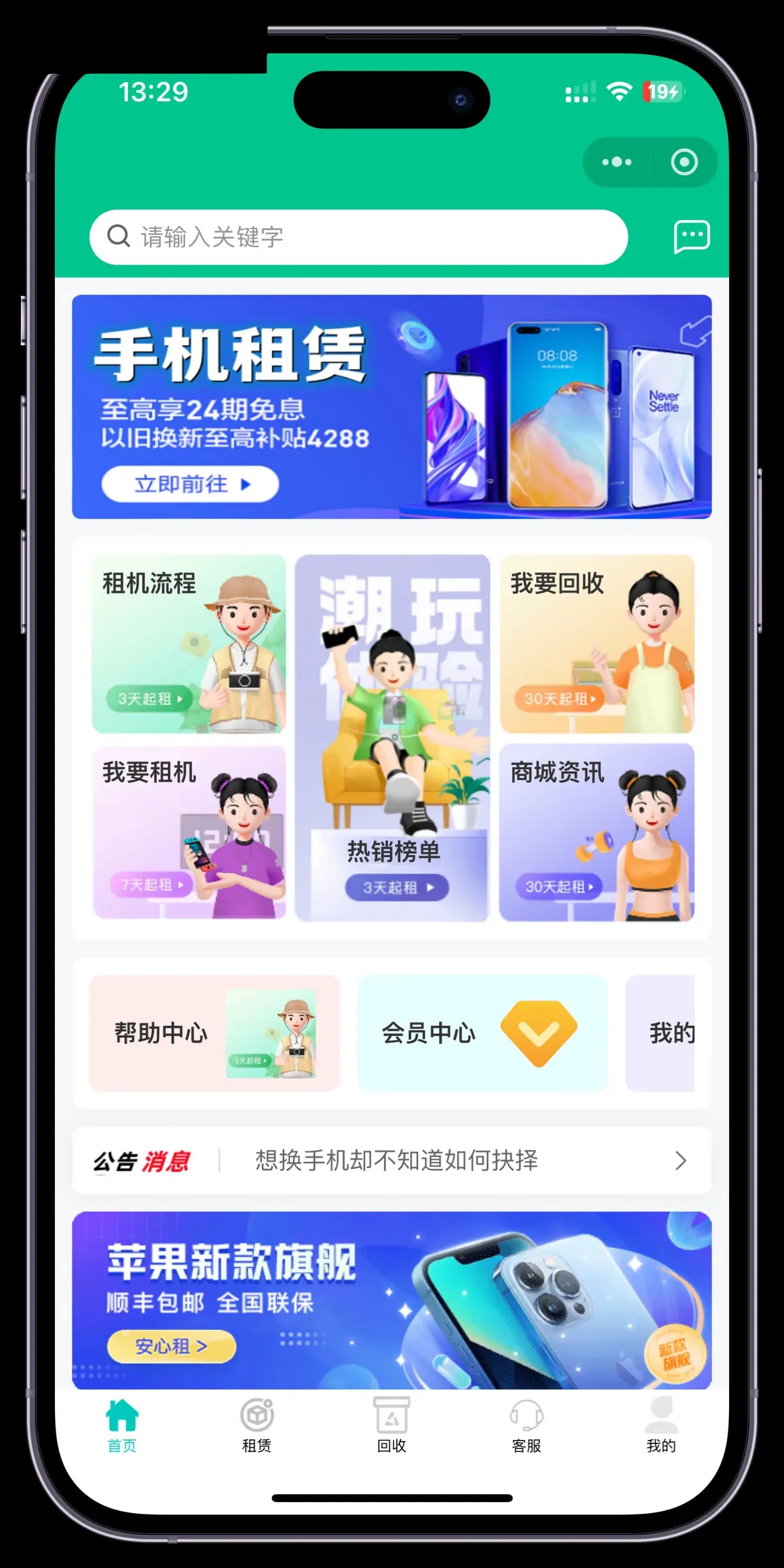The width and height of the screenshot is (784, 1568).
Task: Open the 公告消息 announcement row
Action: coord(391,1160)
